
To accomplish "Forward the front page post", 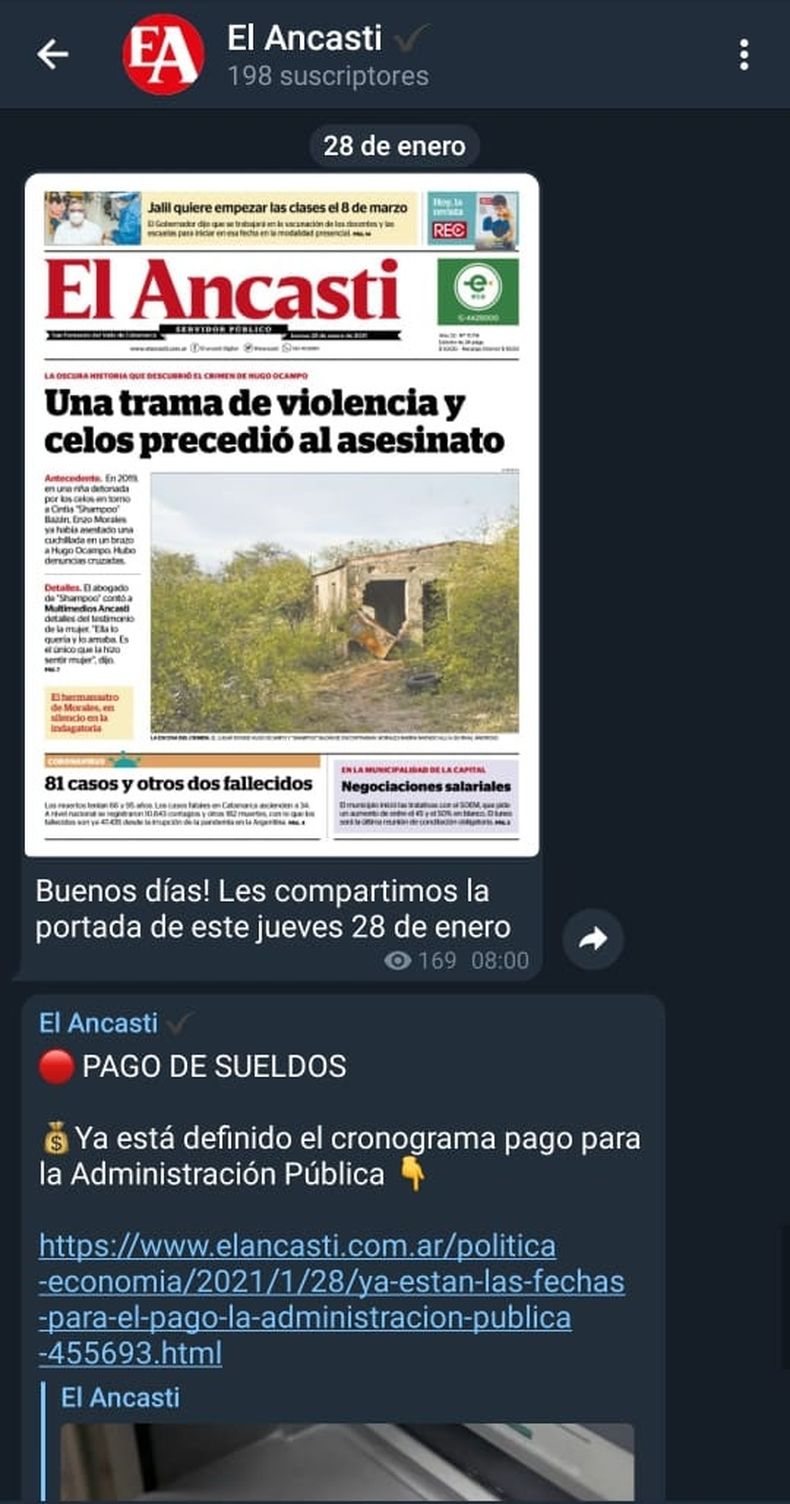I will tap(593, 939).
